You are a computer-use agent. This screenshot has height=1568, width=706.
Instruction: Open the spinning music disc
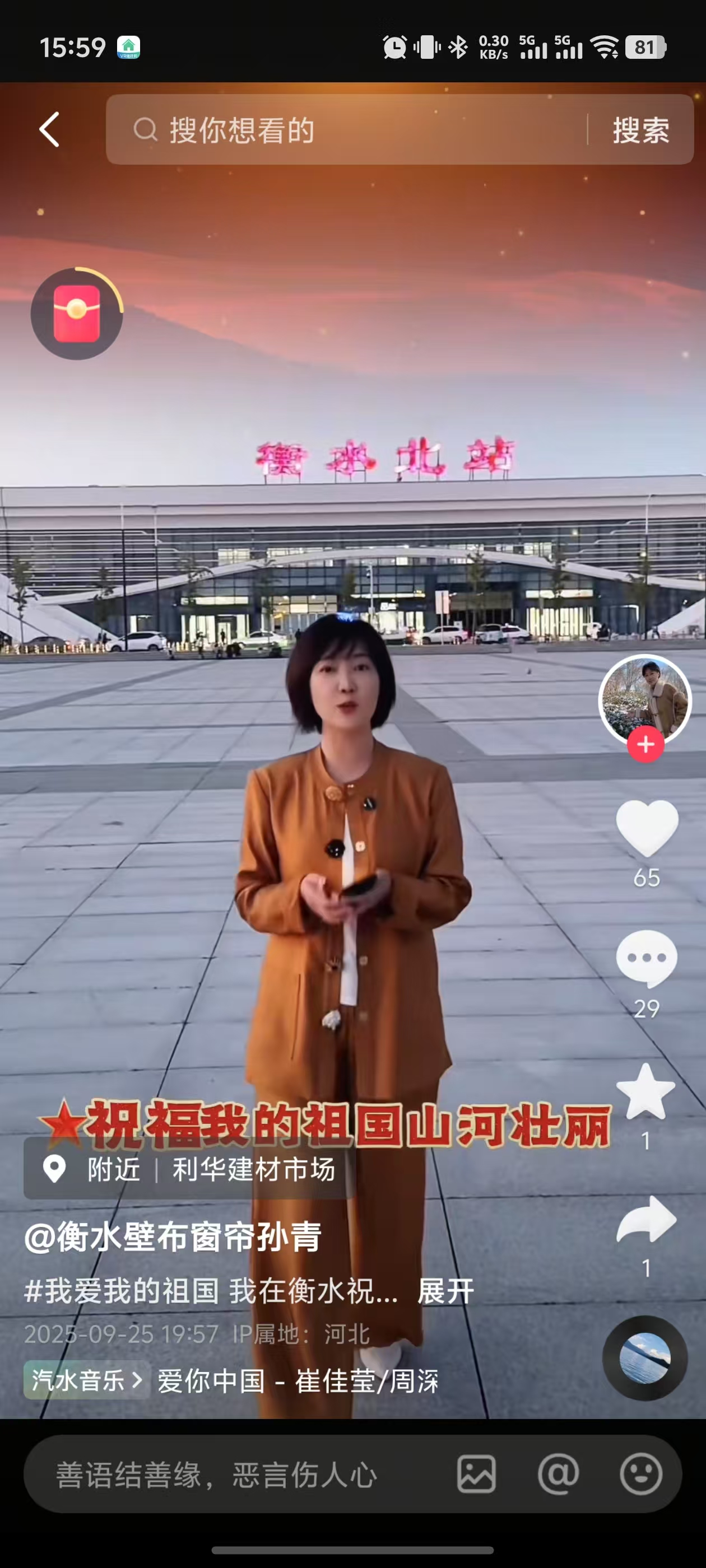point(644,1357)
